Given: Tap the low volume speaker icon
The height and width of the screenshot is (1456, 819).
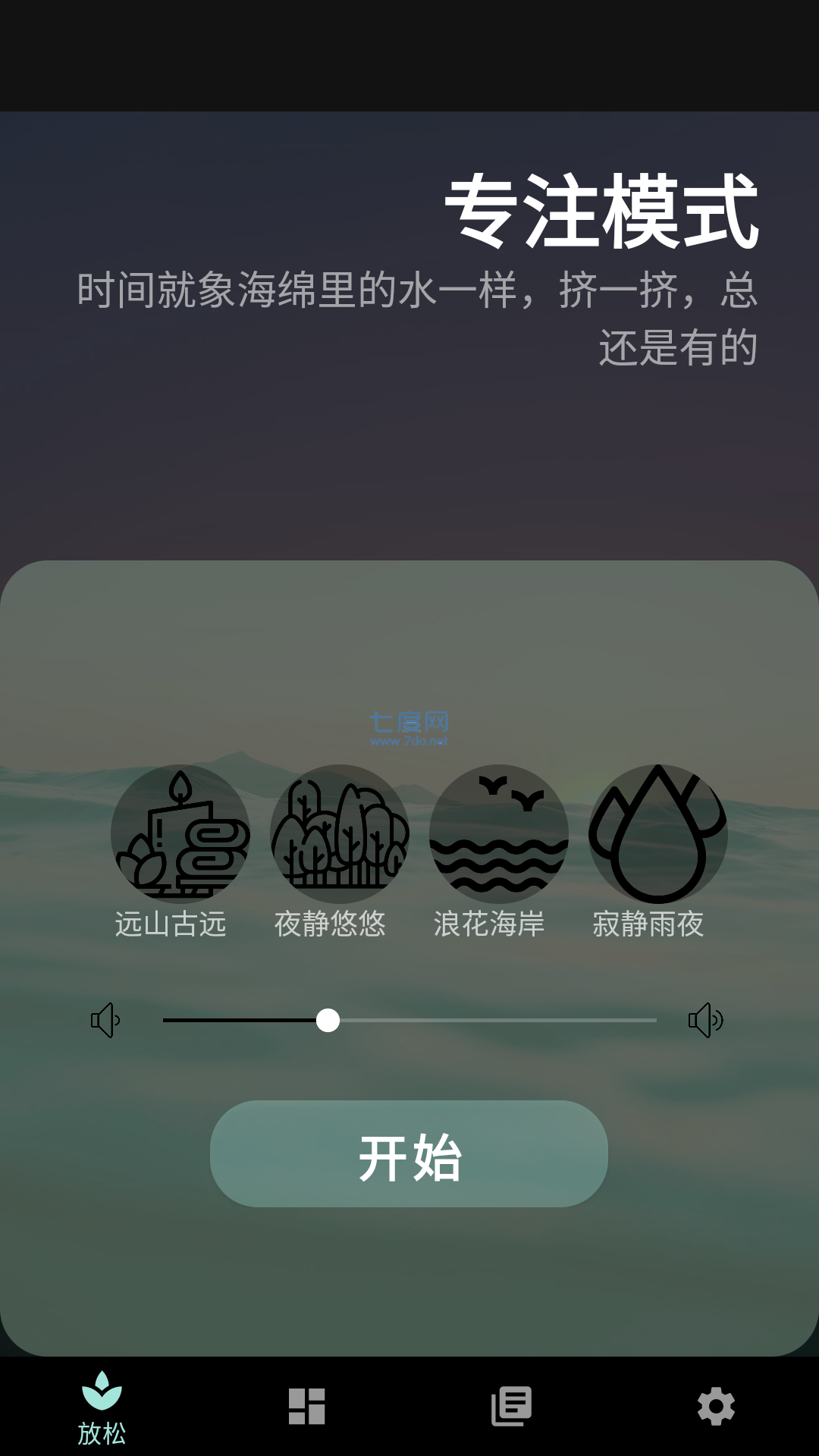Looking at the screenshot, I should (x=106, y=1020).
